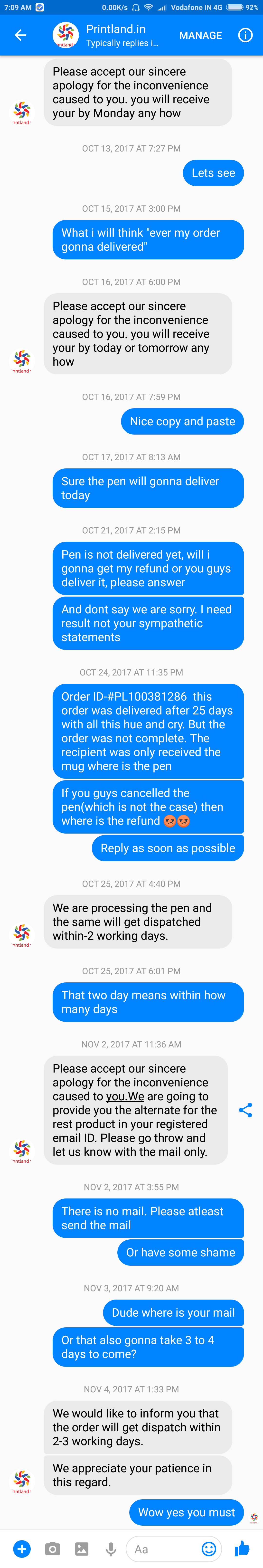The height and width of the screenshot is (1568, 263).
Task: Open conversation info icon
Action: coord(245,35)
